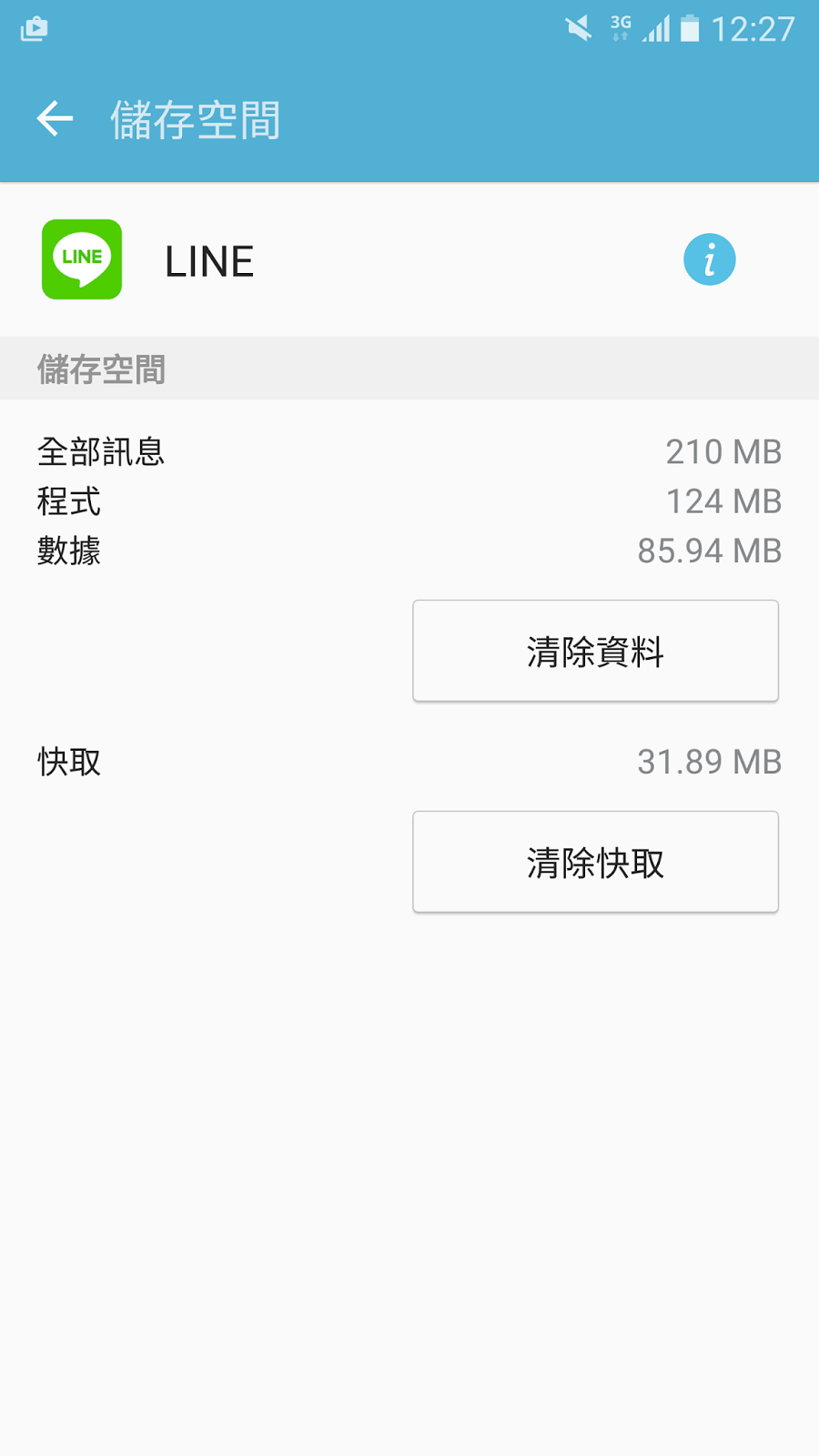
Task: Go back using the arrow icon
Action: (55, 118)
